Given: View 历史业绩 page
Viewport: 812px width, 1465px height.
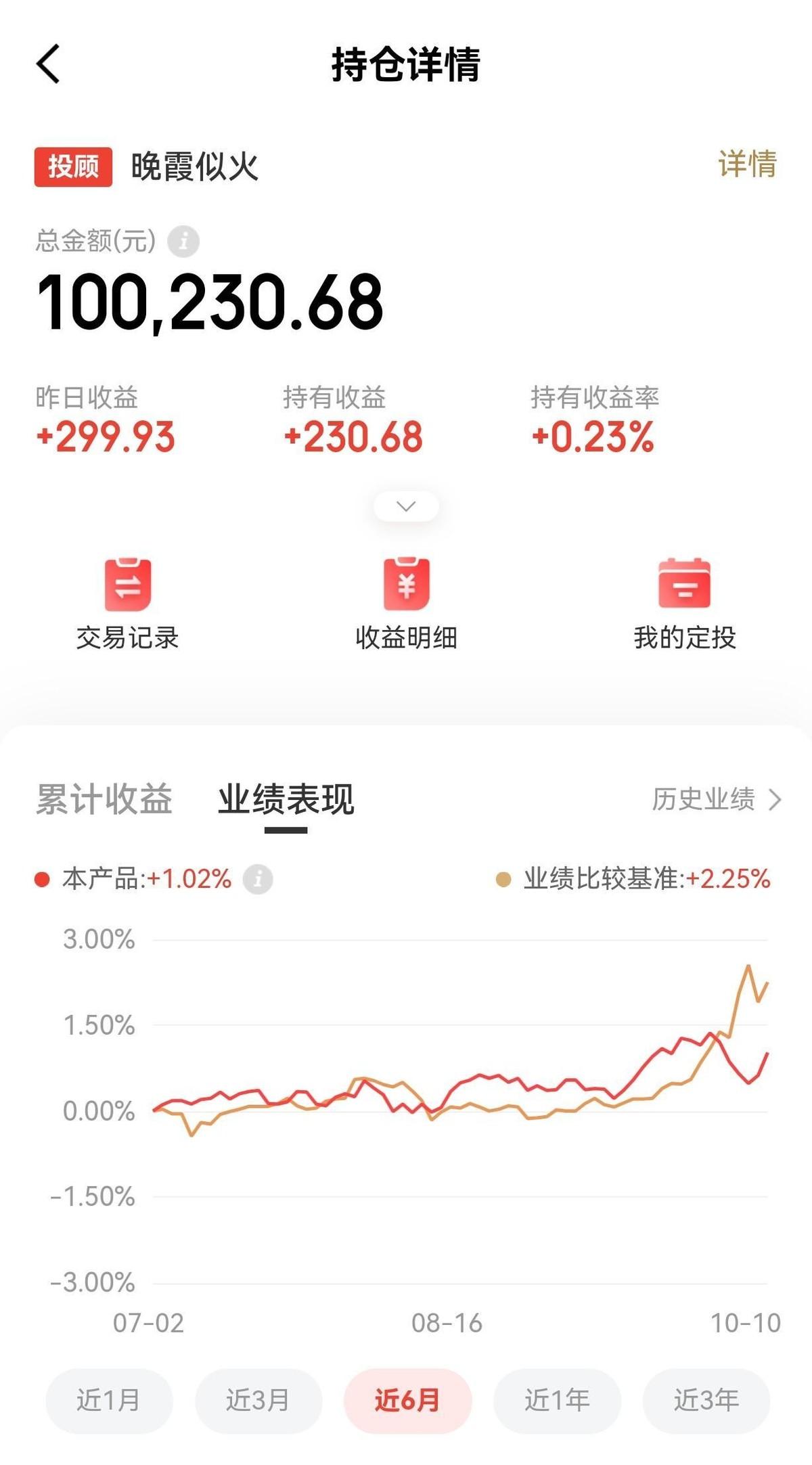Looking at the screenshot, I should (x=717, y=800).
